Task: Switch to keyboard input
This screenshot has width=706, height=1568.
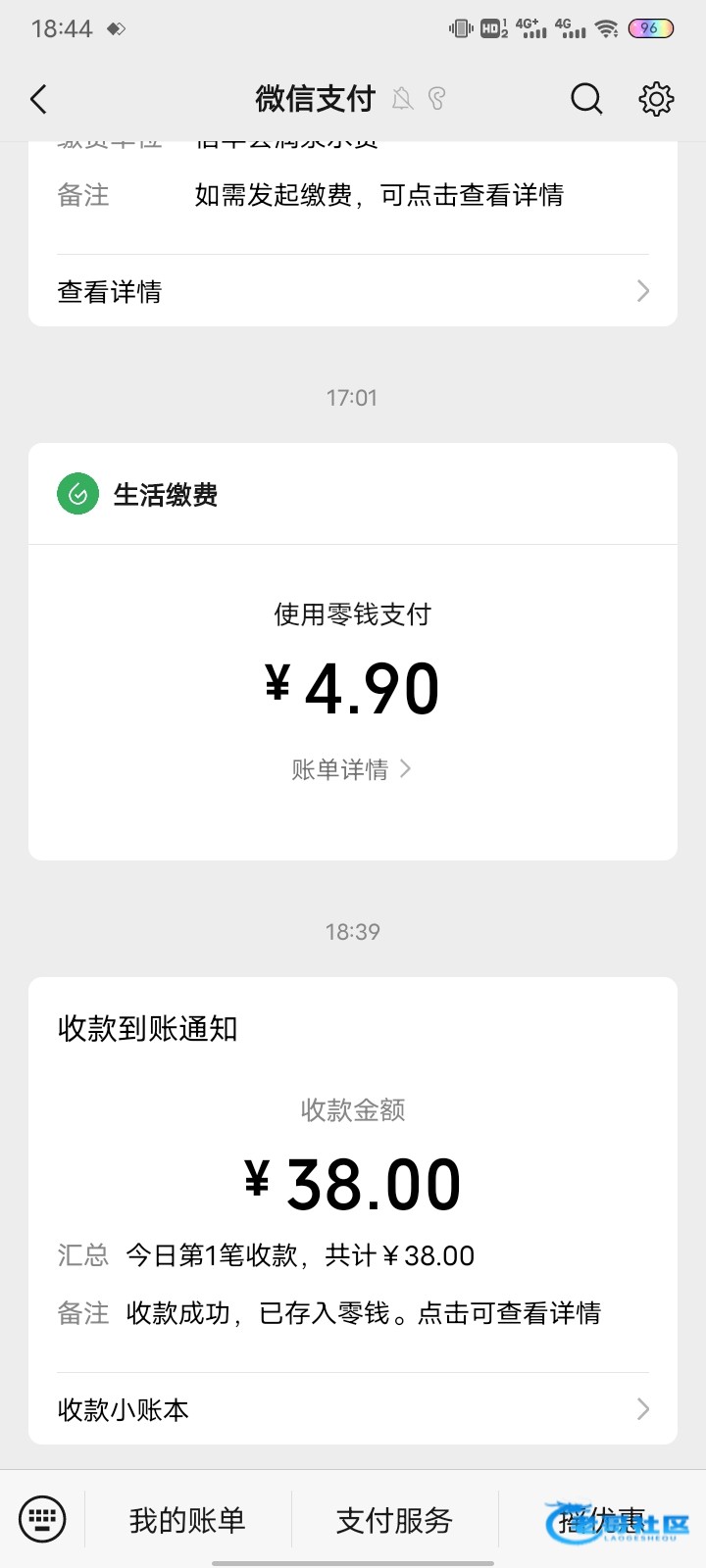Action: [x=42, y=1520]
